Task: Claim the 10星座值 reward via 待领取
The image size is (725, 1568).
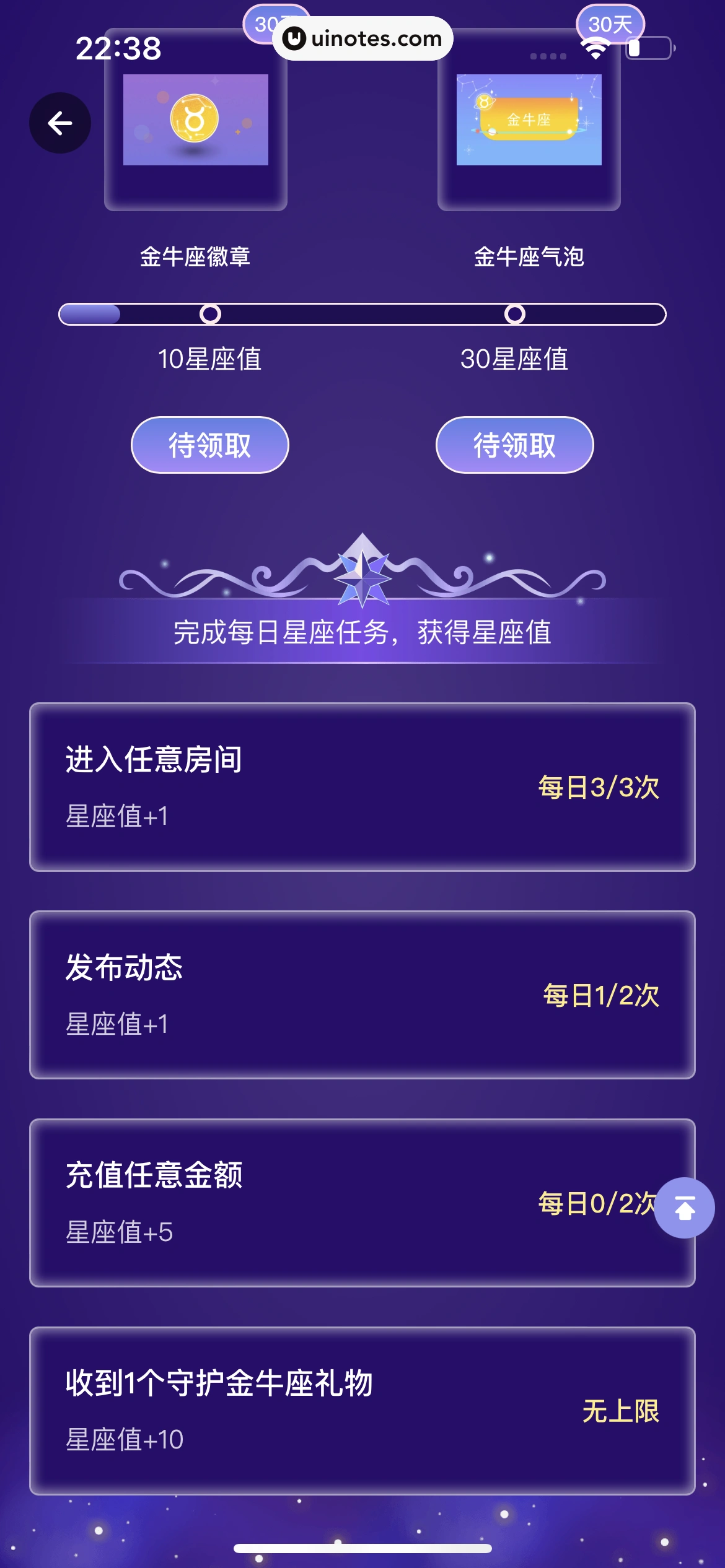Action: pos(211,445)
